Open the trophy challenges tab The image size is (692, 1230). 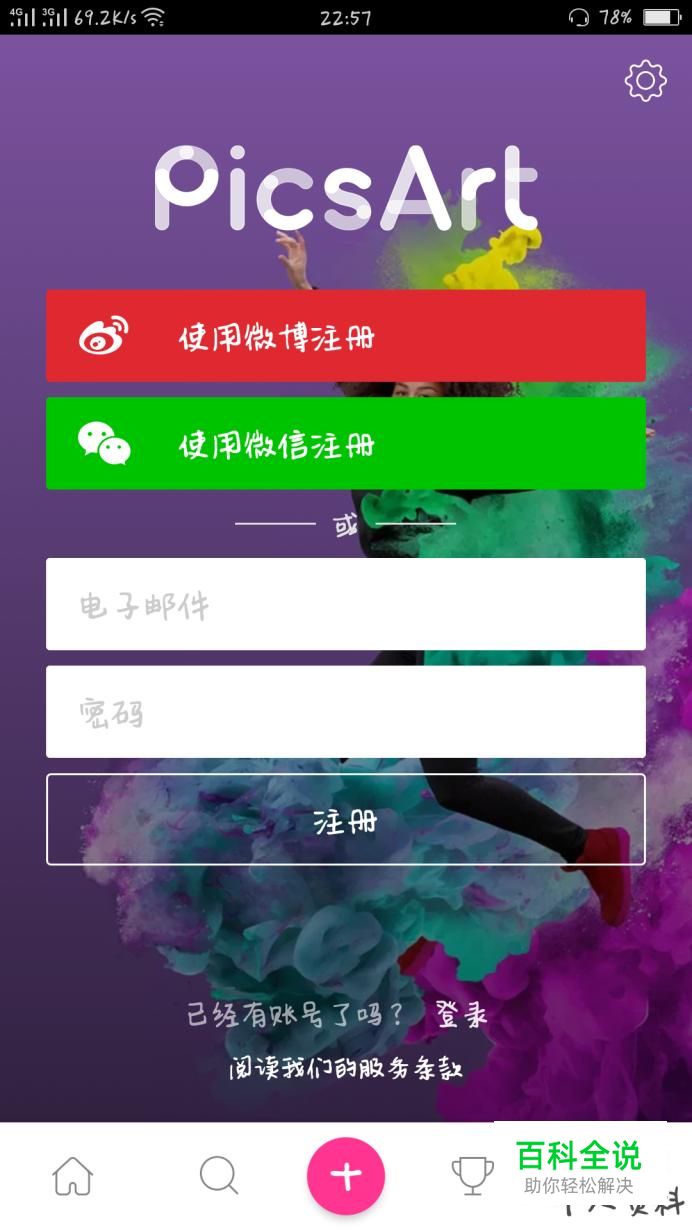click(472, 1176)
